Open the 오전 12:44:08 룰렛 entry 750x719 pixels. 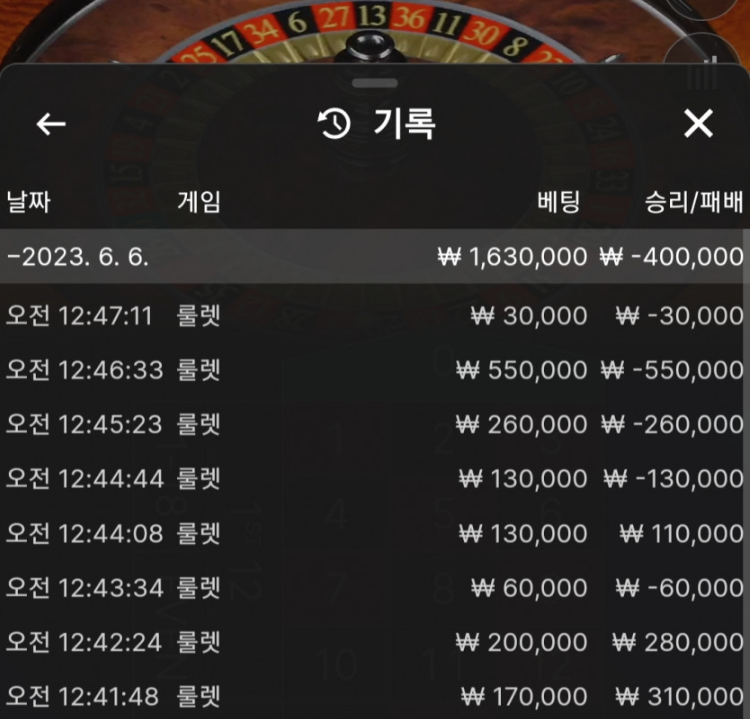click(374, 533)
